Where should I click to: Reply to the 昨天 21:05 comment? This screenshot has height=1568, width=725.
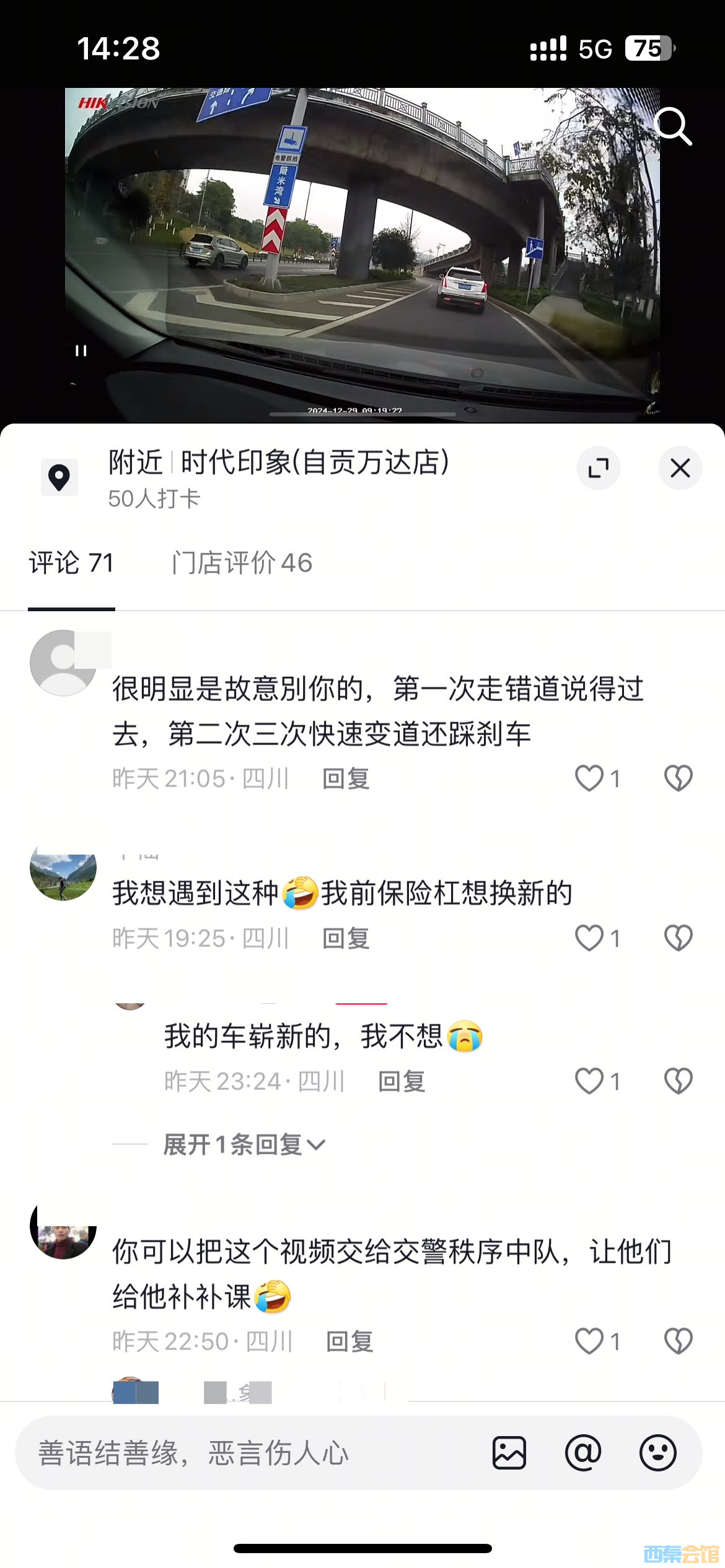346,778
